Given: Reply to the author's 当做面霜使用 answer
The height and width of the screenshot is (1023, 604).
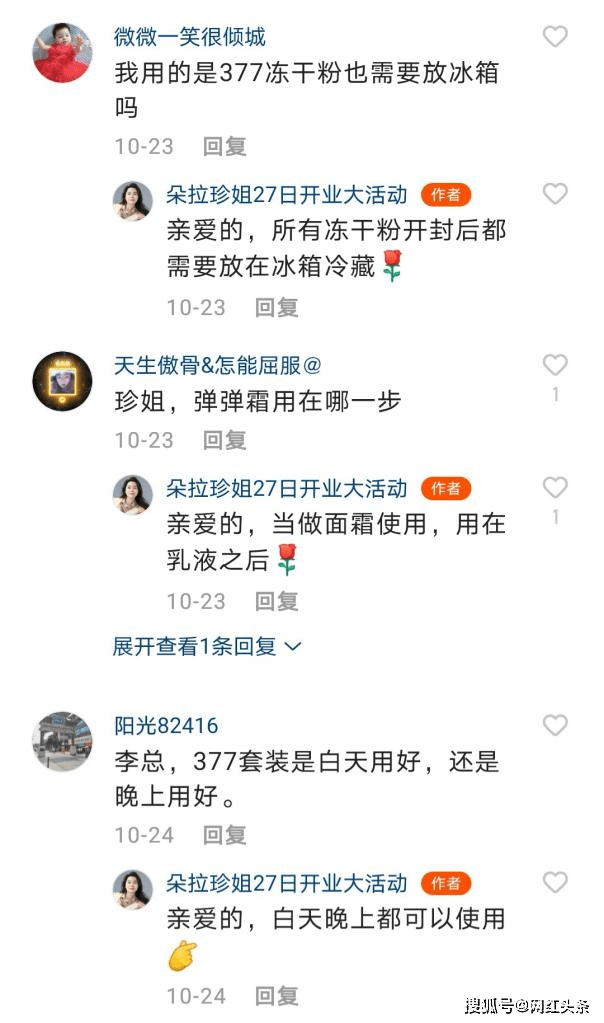Looking at the screenshot, I should coord(276,601).
